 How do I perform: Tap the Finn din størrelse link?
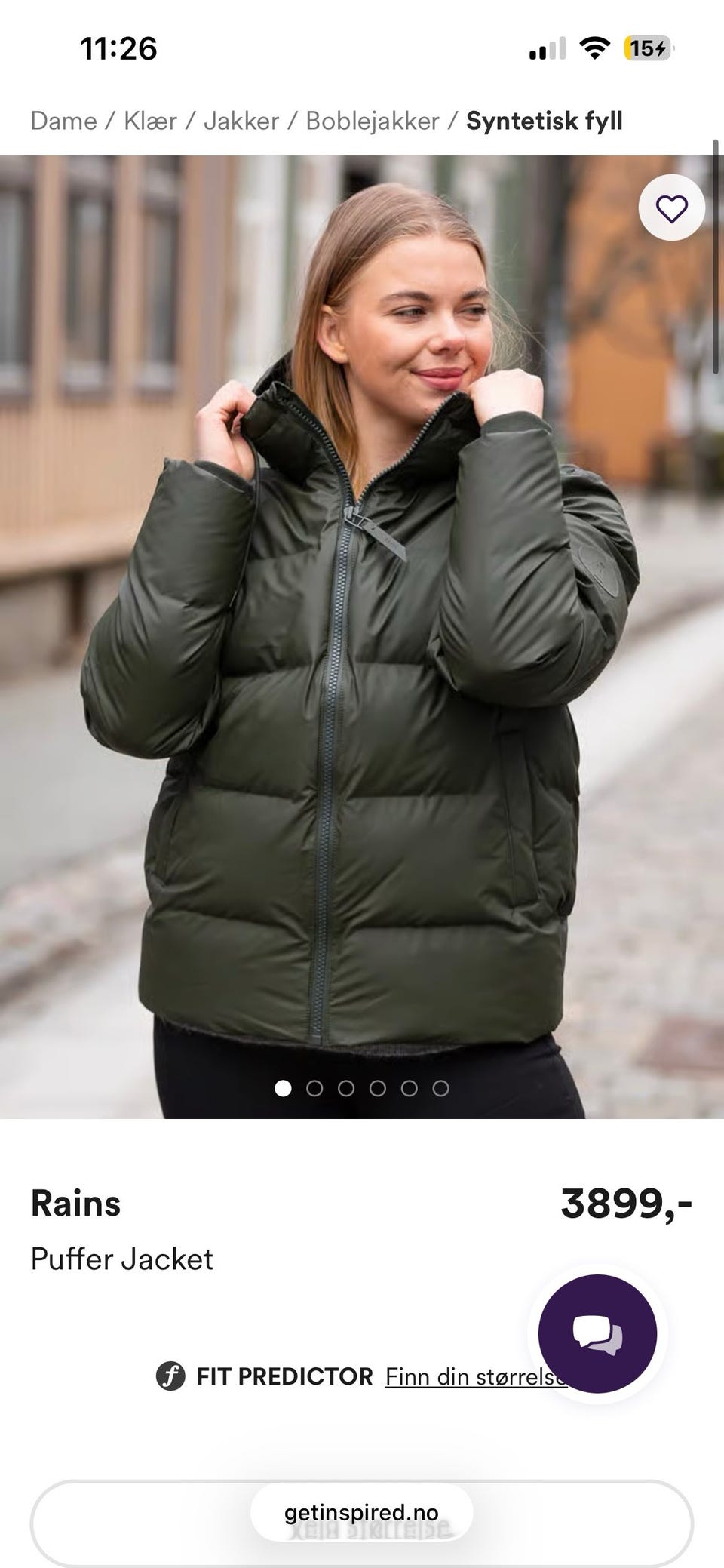(475, 1376)
